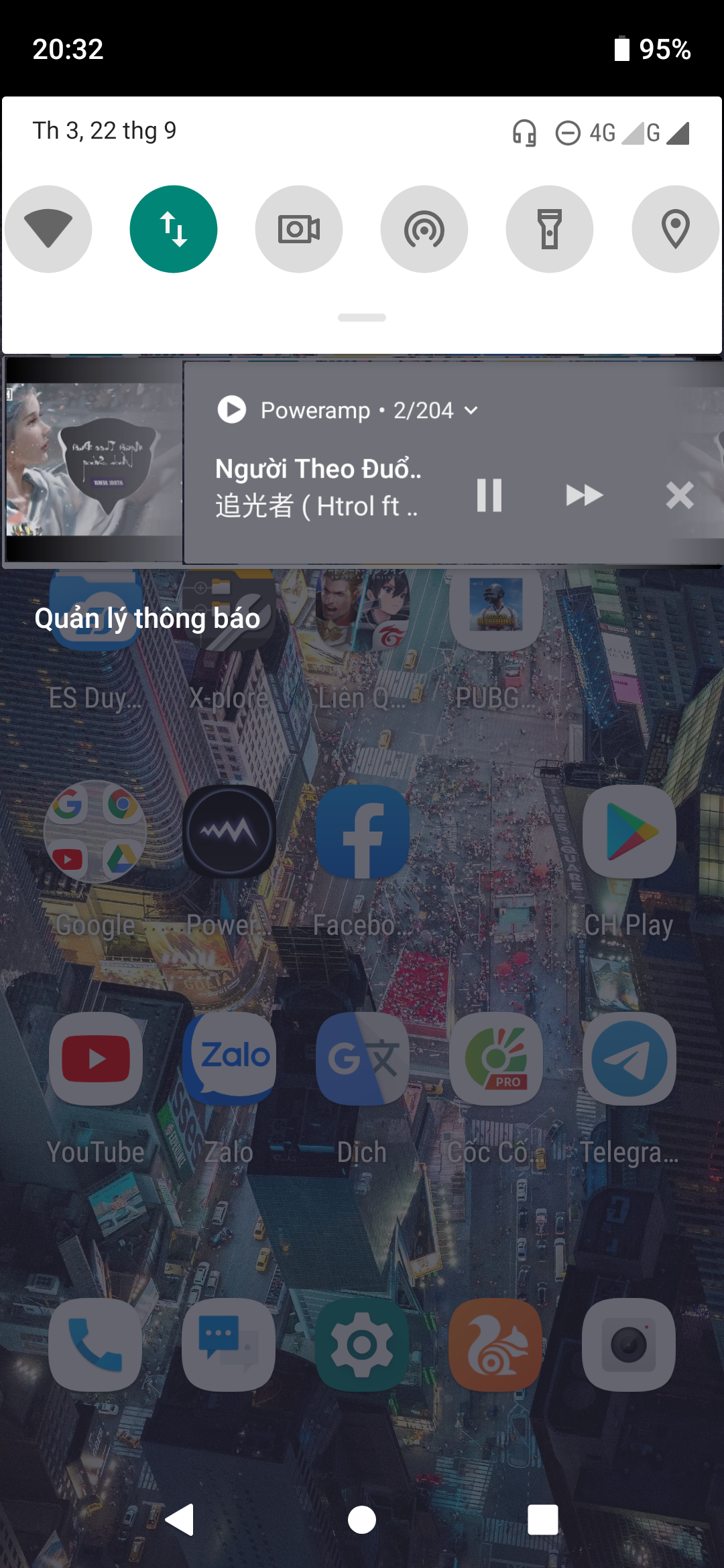Open recent apps
The width and height of the screenshot is (724, 1568).
(x=543, y=1519)
